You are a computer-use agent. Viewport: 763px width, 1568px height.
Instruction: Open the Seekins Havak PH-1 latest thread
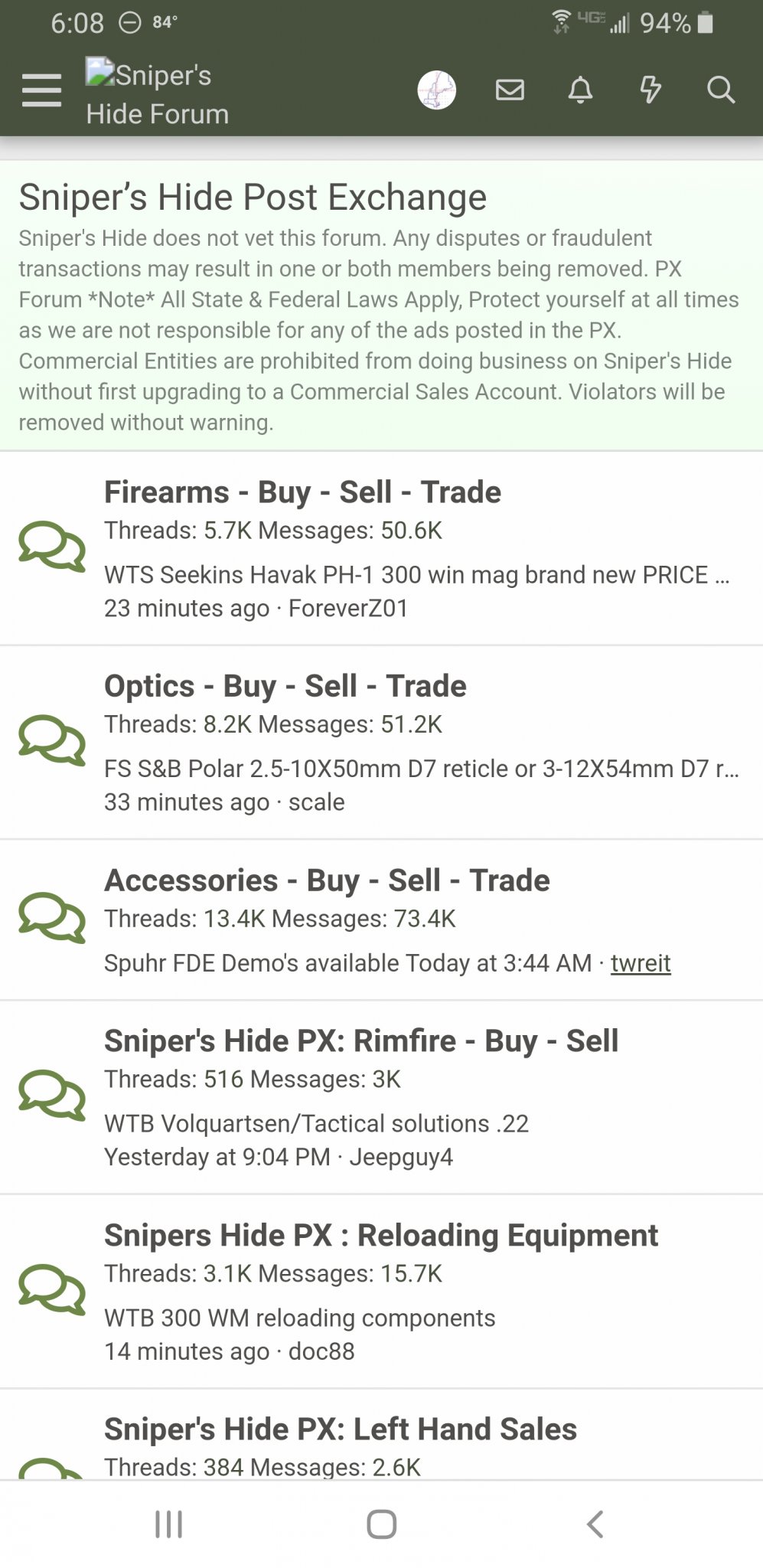[x=417, y=574]
